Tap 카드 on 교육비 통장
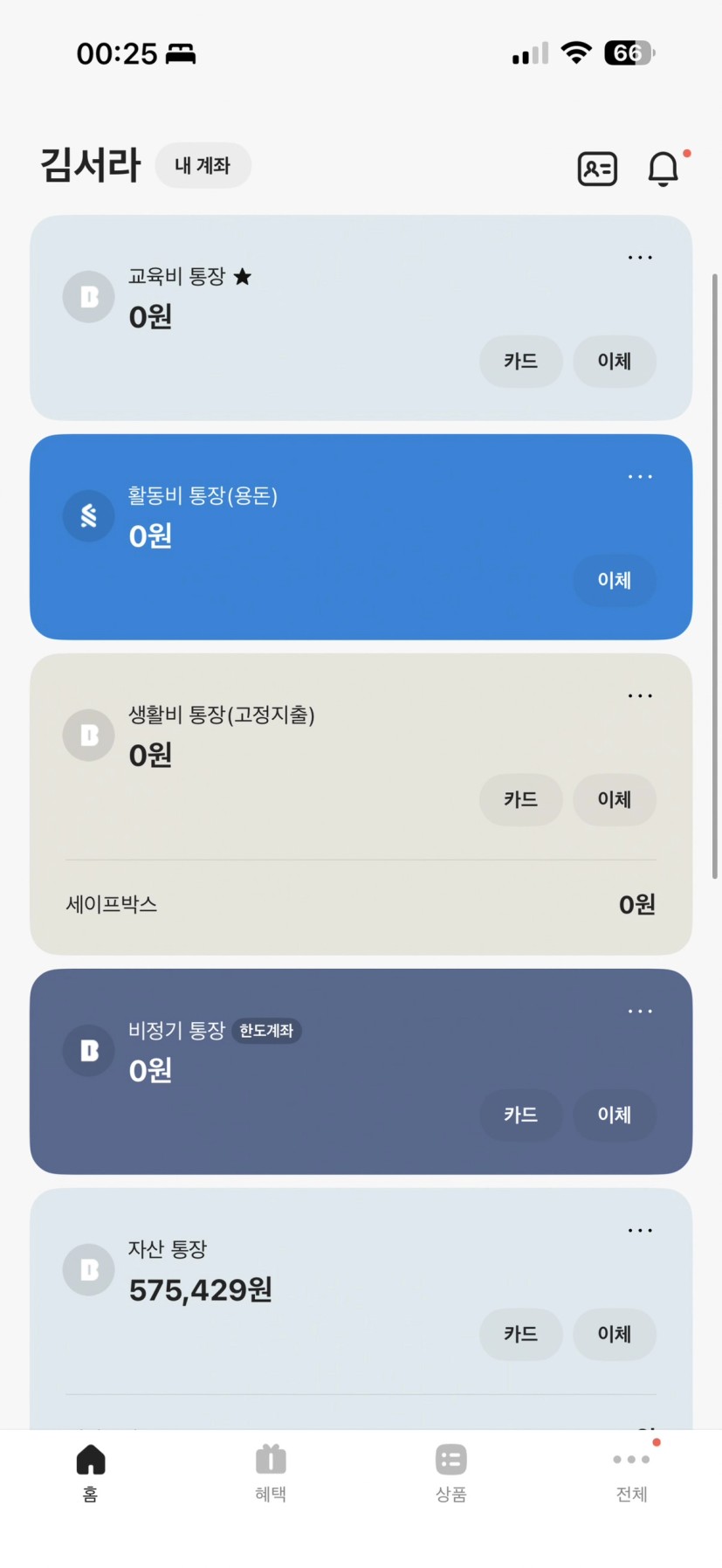 click(520, 361)
